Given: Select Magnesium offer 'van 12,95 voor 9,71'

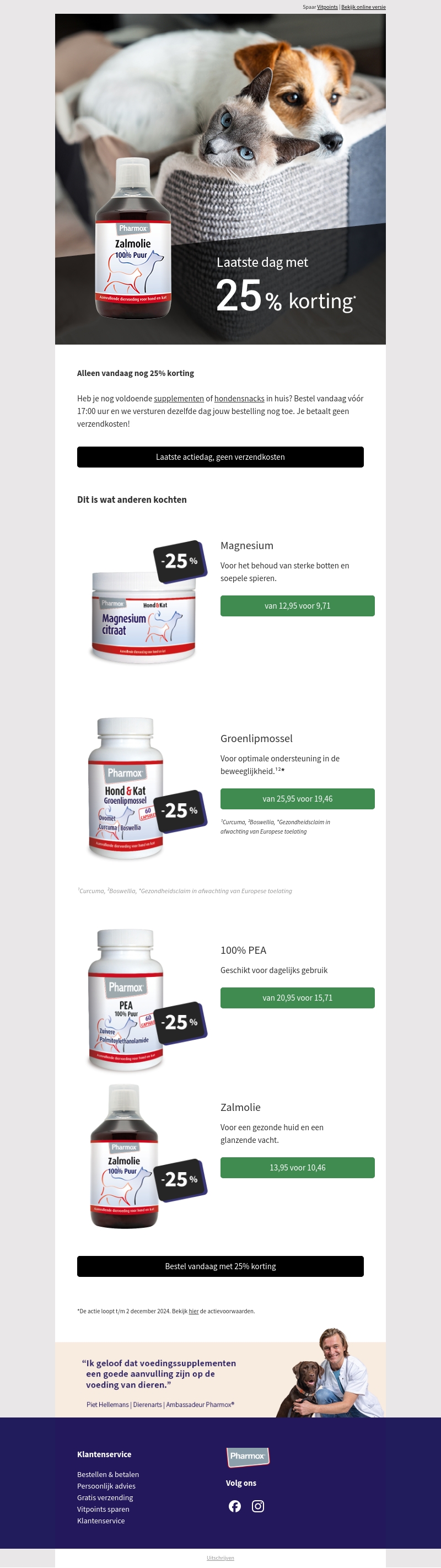Looking at the screenshot, I should coord(298,606).
